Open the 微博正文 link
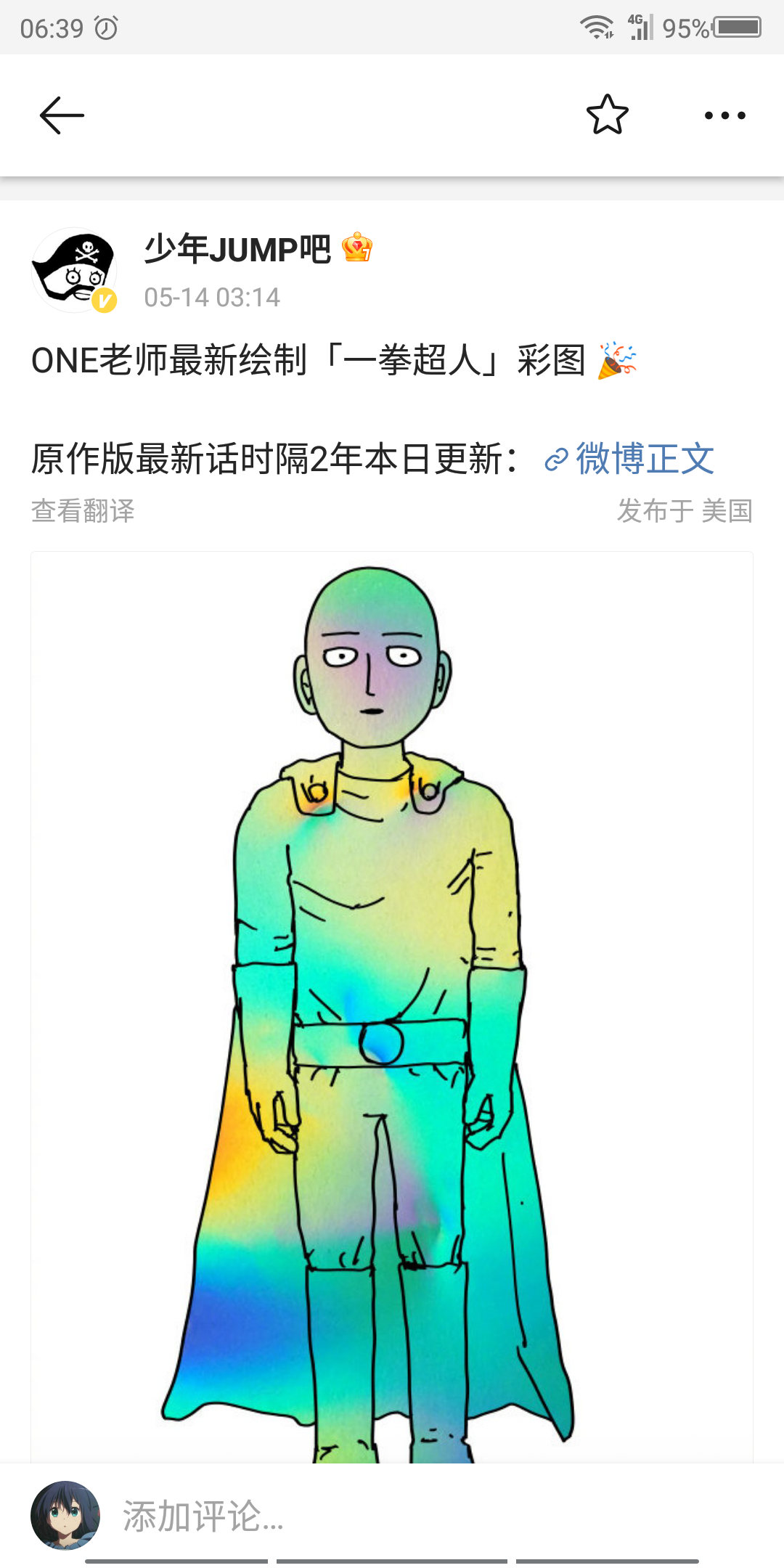Screen dimensions: 784x1568 (630, 459)
